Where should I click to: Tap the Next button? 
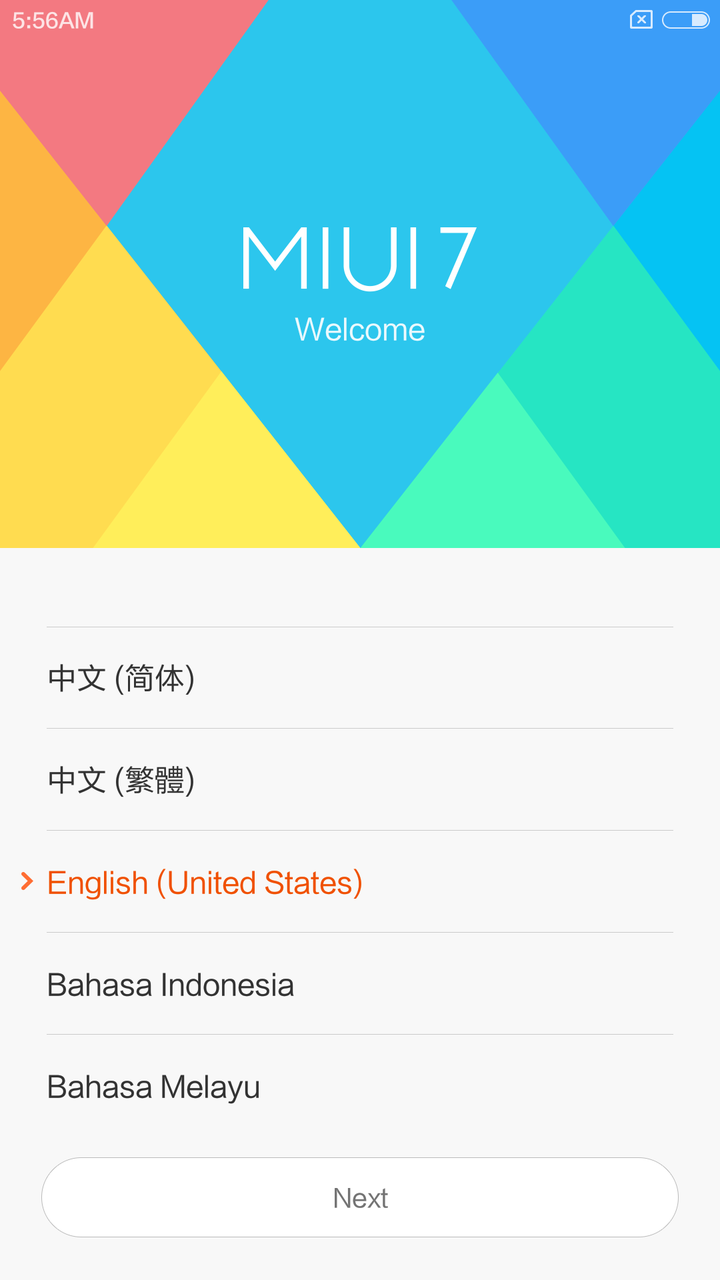point(360,1197)
